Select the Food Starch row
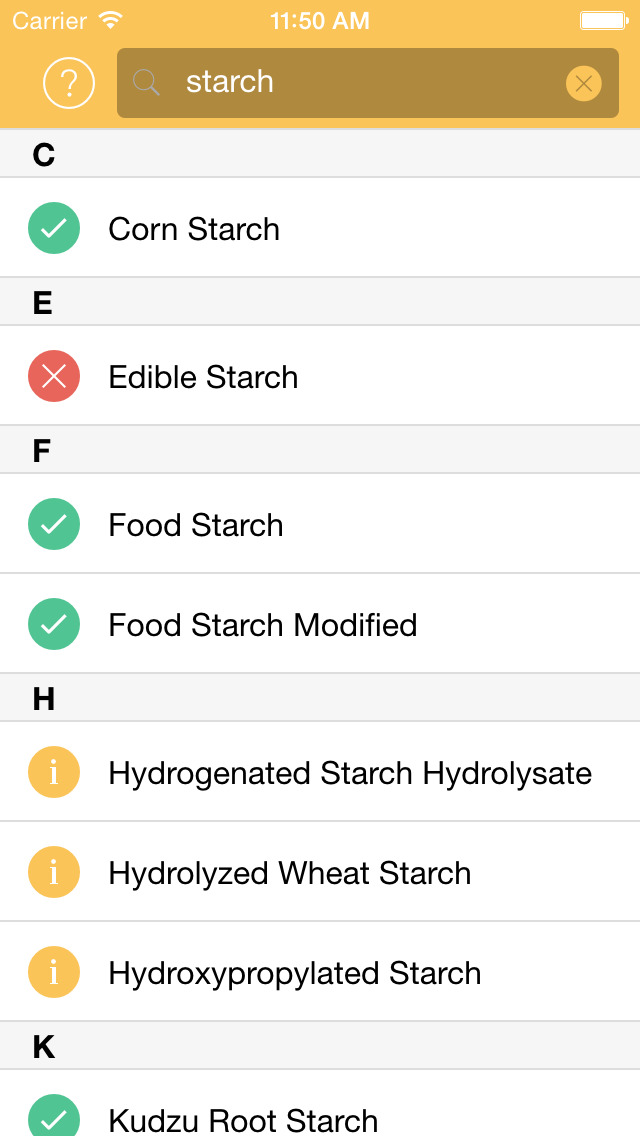The width and height of the screenshot is (640, 1136). 320,524
